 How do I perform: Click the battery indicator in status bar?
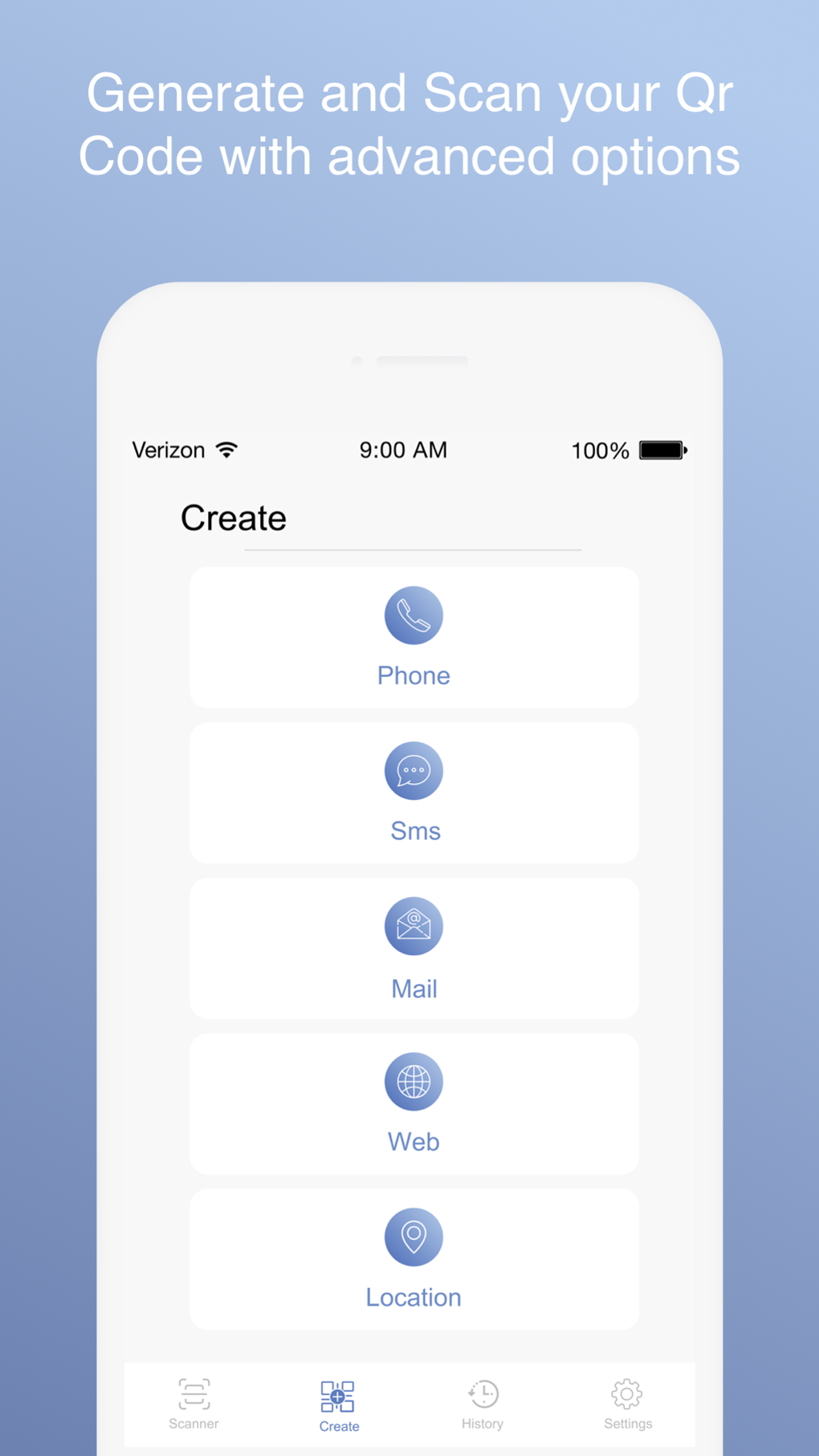point(659,450)
